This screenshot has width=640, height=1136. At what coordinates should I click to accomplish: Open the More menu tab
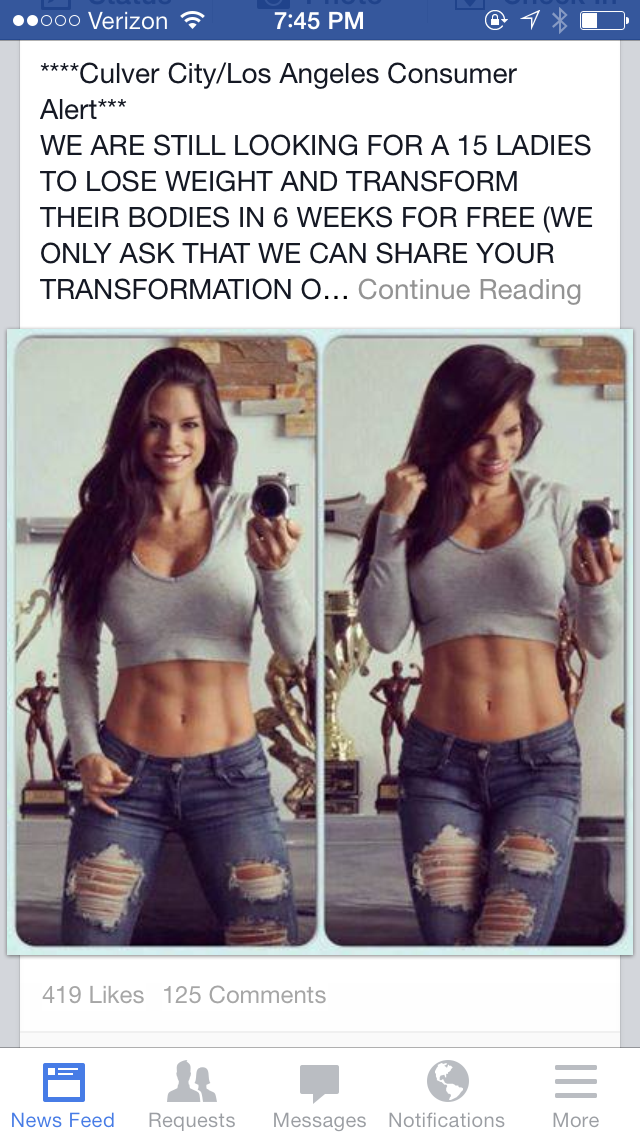pos(575,1095)
